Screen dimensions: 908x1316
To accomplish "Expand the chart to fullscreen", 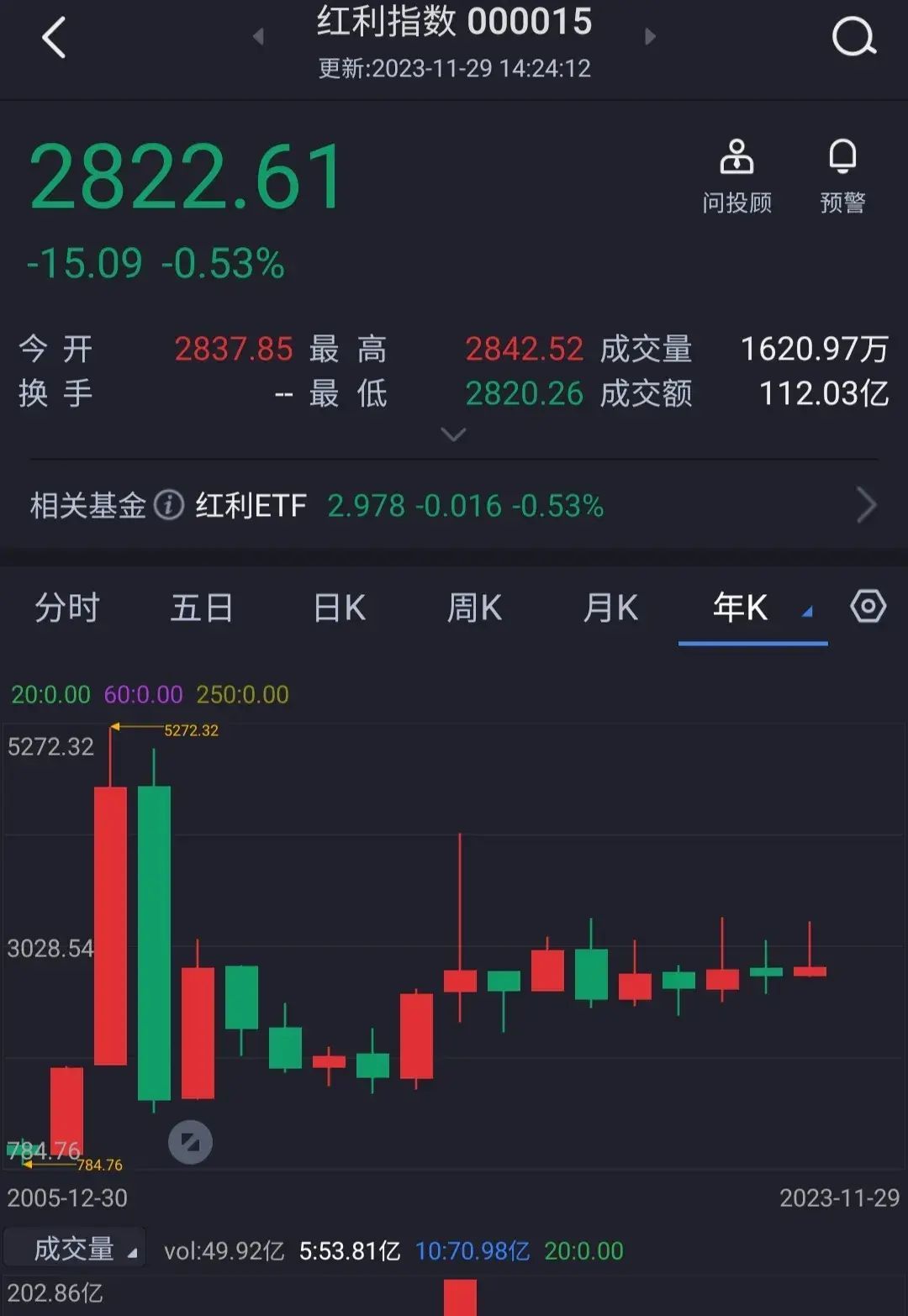I will 190,1142.
